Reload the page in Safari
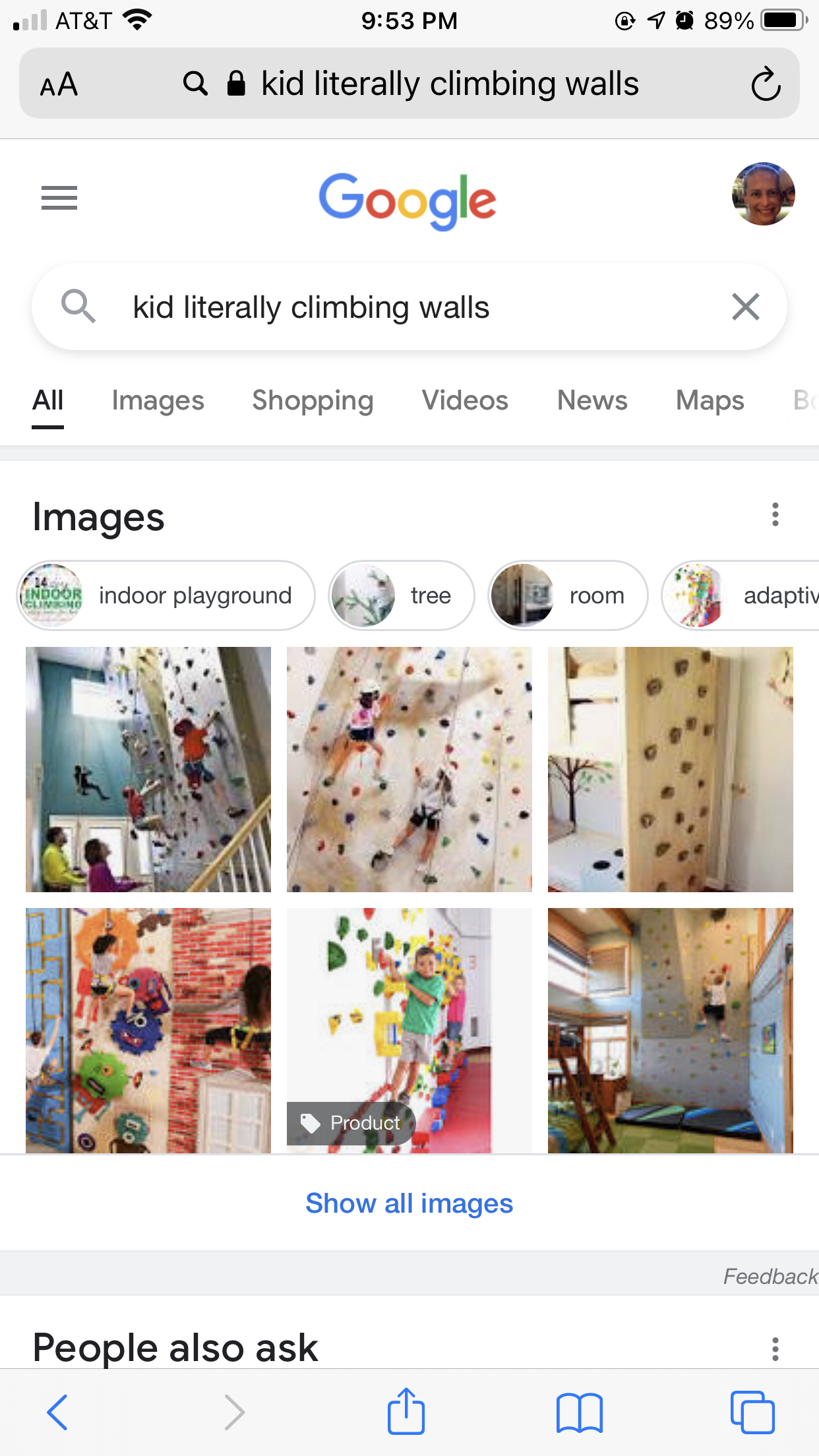819x1456 pixels. (766, 84)
